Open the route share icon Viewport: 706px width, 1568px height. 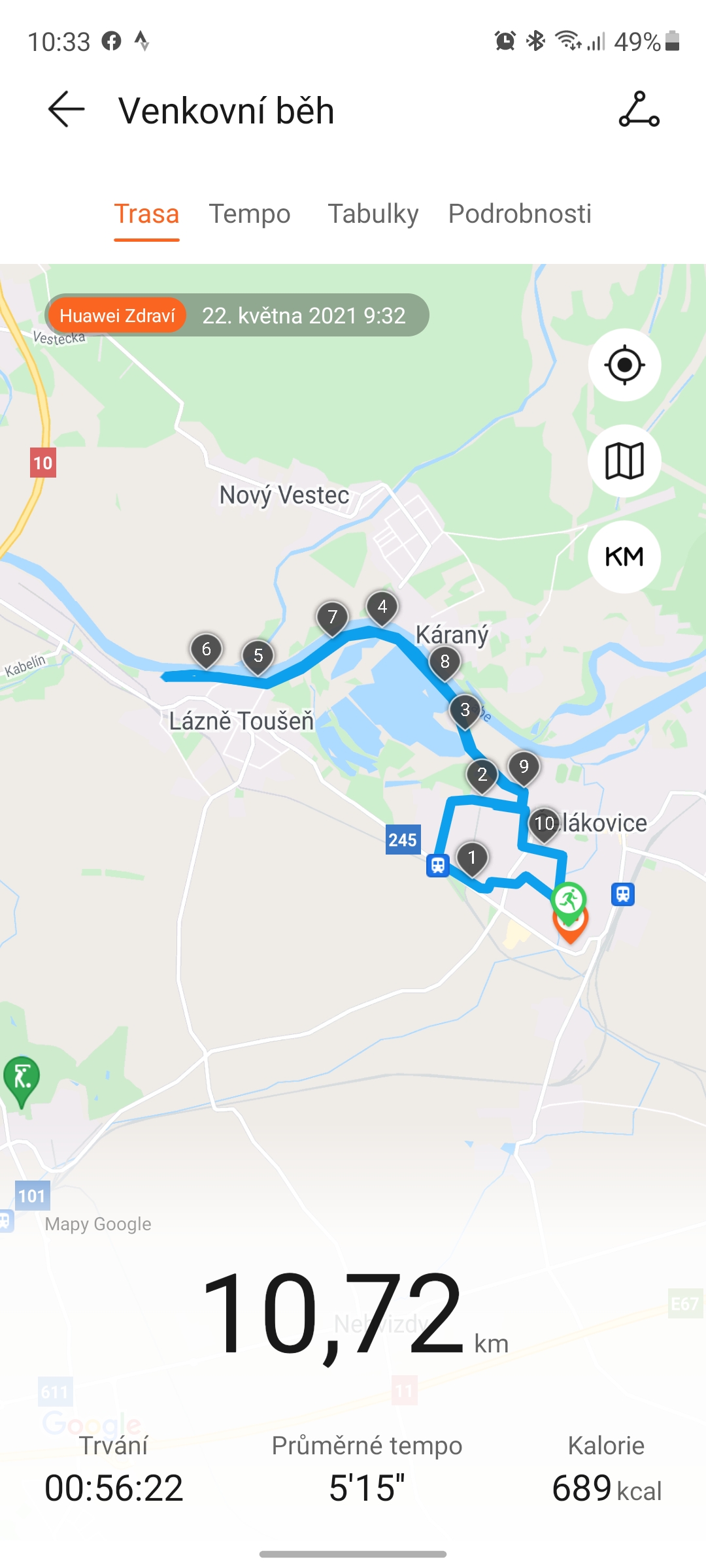639,109
